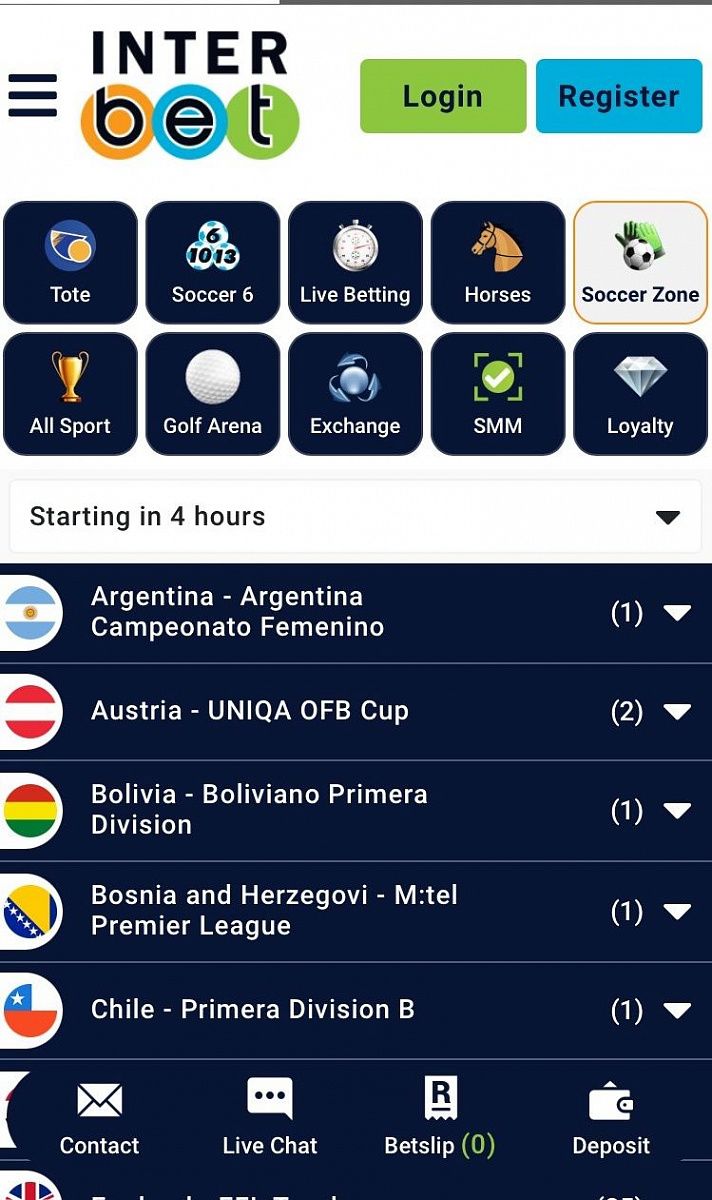The image size is (712, 1200).
Task: Go to Soccer 6
Action: pos(213,262)
